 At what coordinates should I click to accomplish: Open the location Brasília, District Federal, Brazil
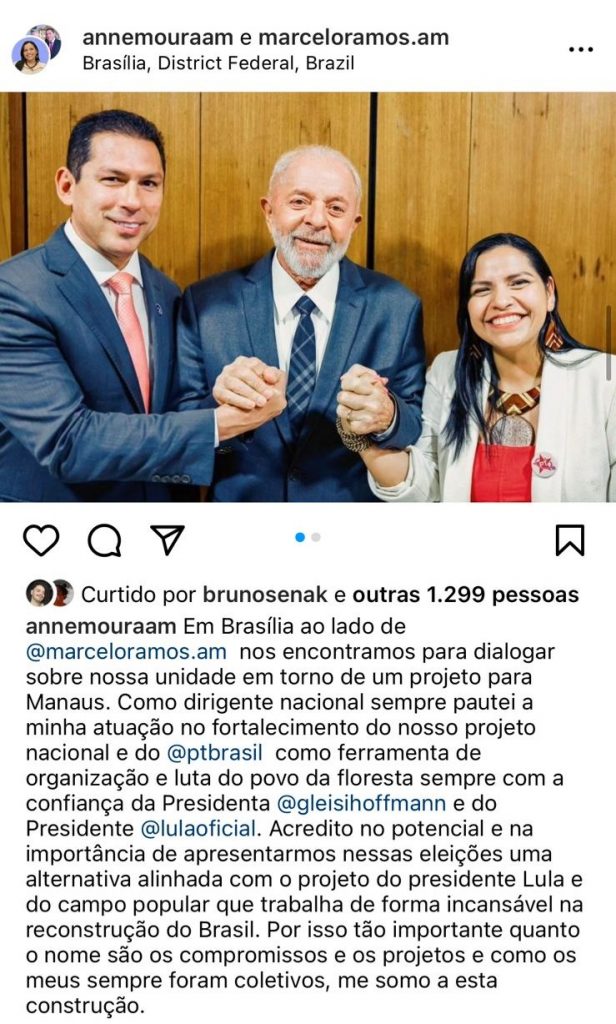218,63
